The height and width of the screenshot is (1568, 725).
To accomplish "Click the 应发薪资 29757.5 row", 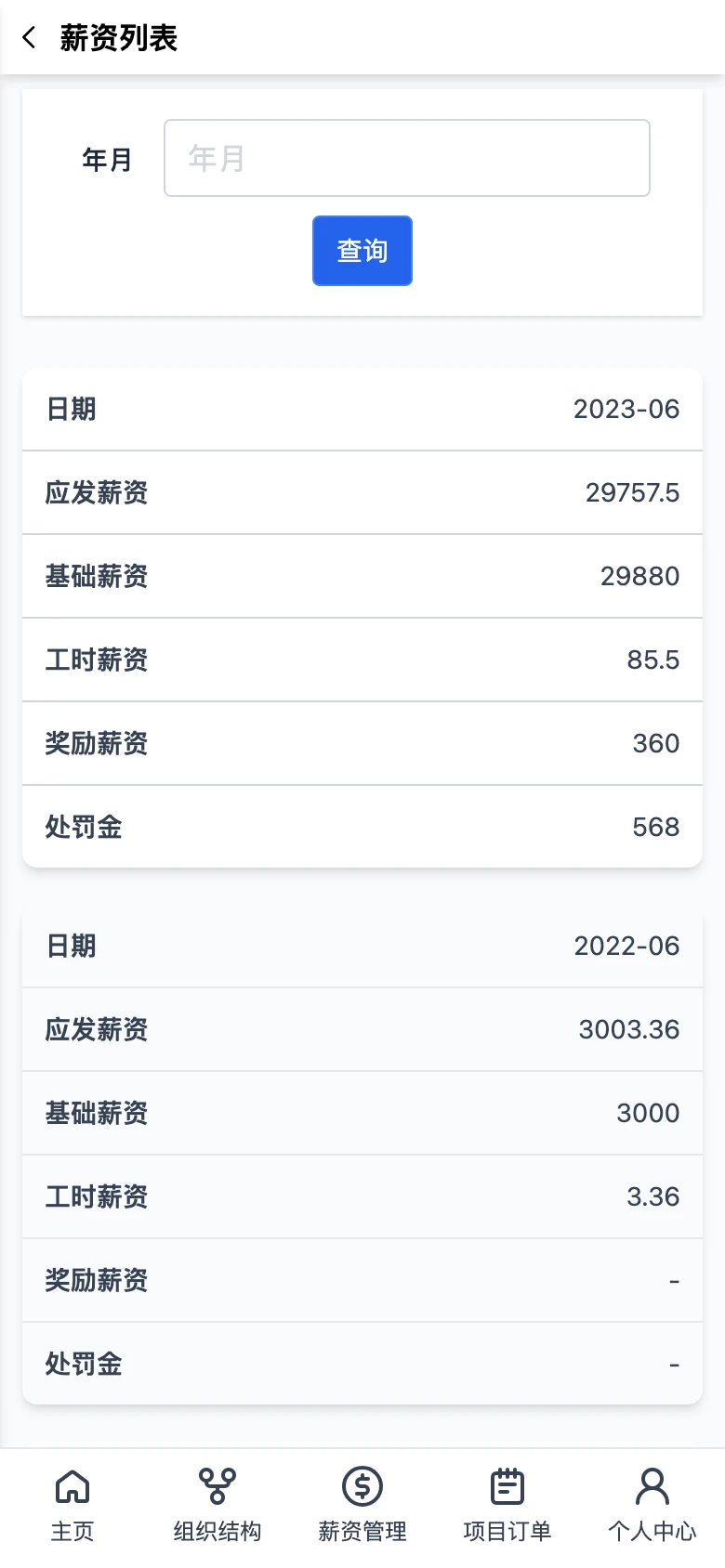I will [x=362, y=493].
